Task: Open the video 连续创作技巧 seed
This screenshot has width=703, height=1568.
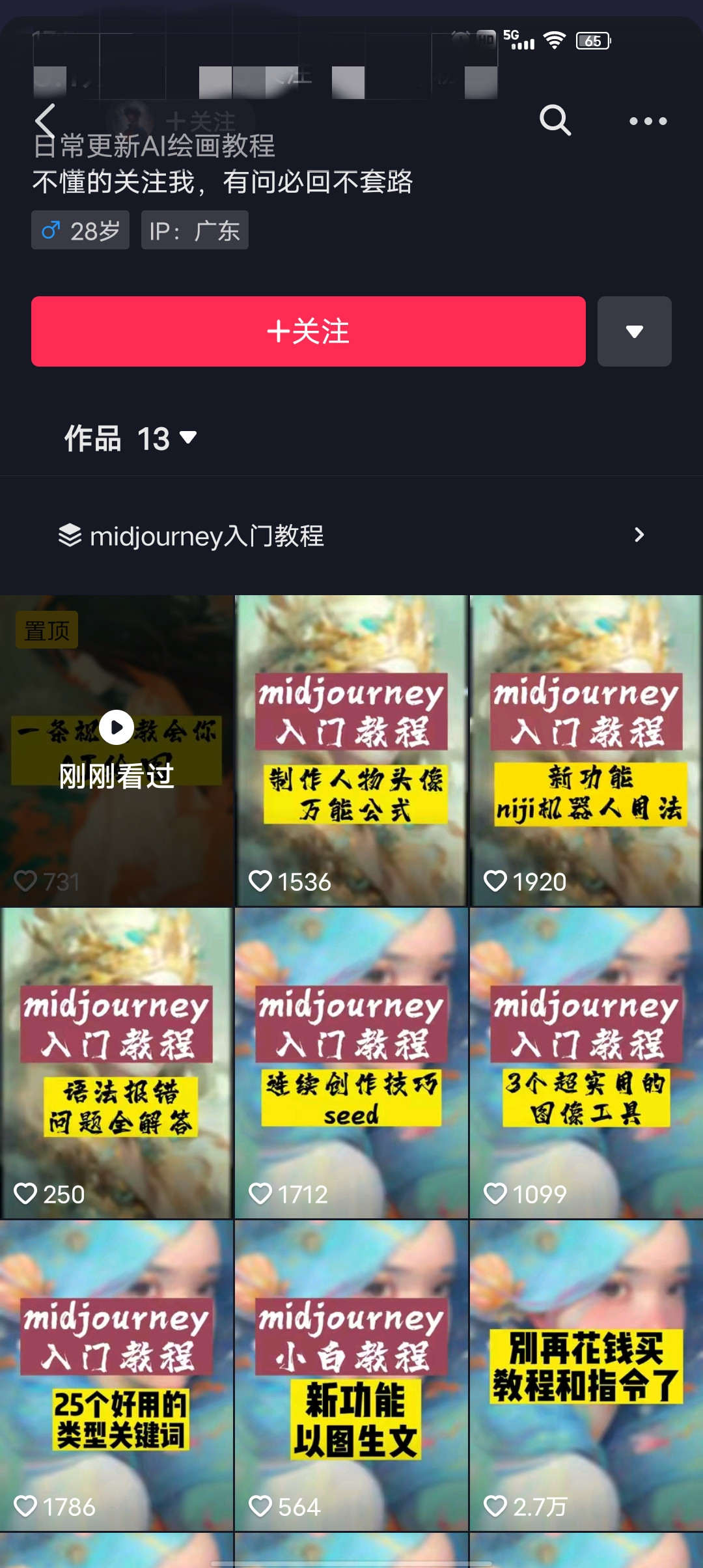Action: coord(351,1063)
